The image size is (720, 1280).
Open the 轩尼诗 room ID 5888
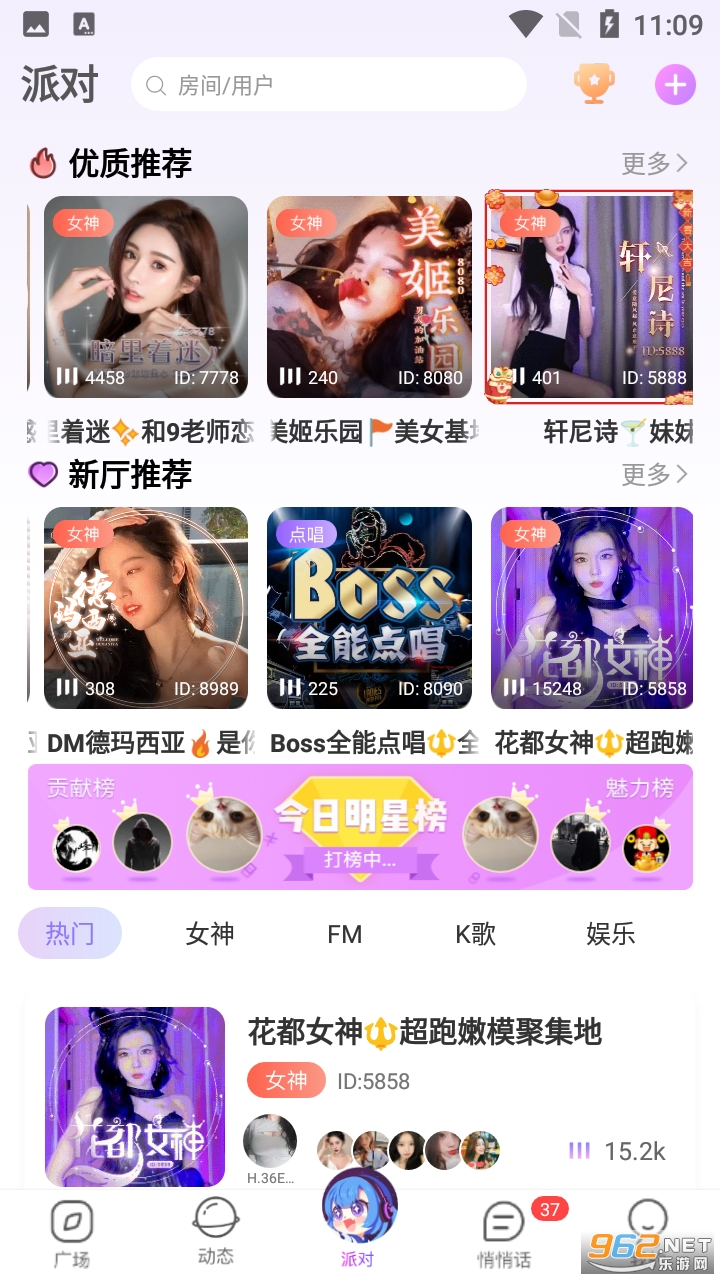(590, 297)
